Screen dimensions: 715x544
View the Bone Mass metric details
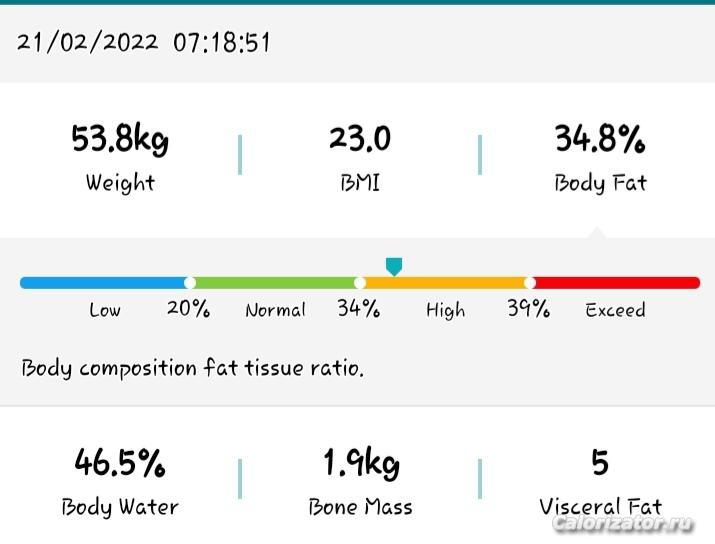coord(360,482)
